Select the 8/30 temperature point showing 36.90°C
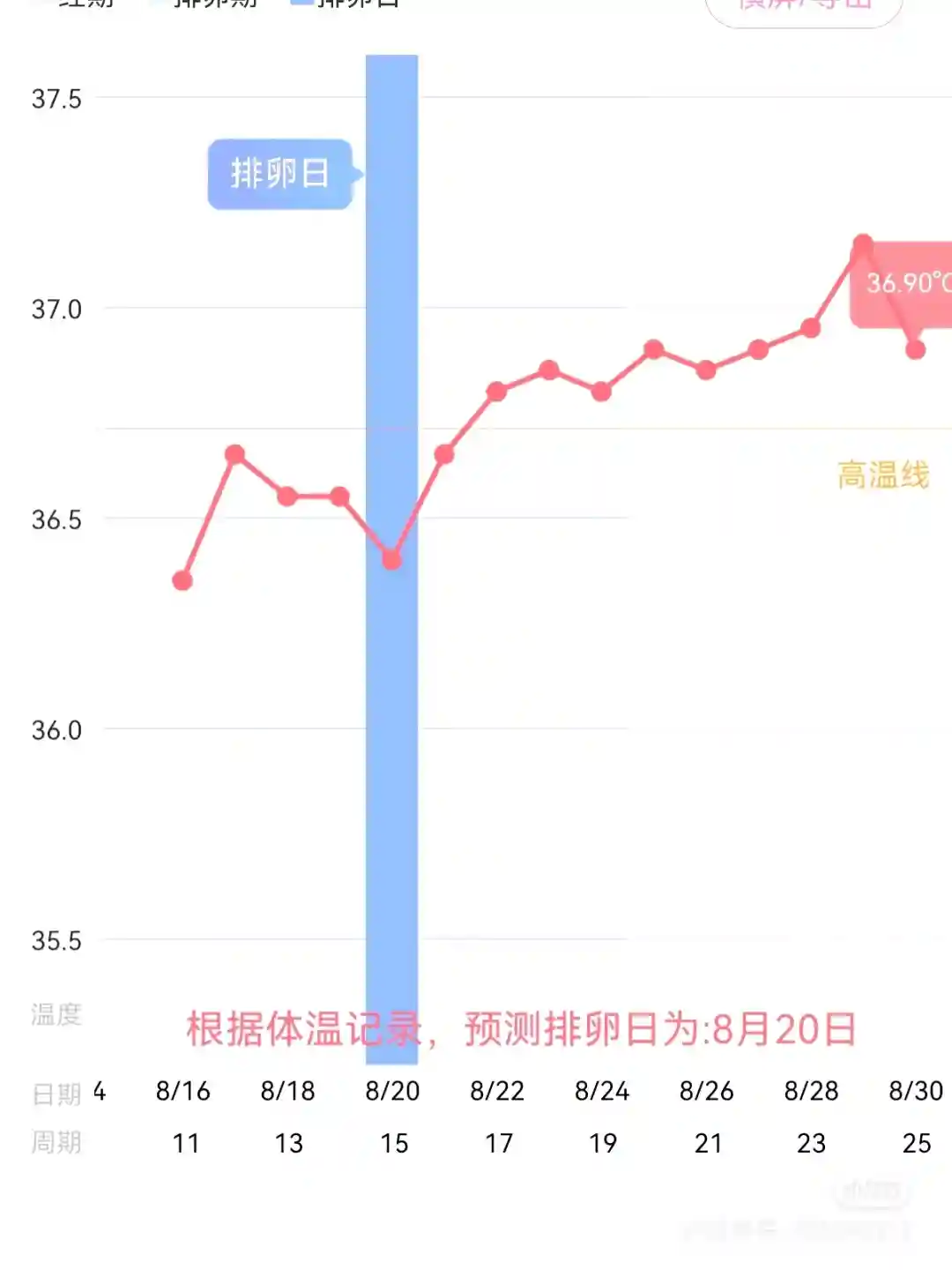This screenshot has width=952, height=1270. (x=915, y=350)
